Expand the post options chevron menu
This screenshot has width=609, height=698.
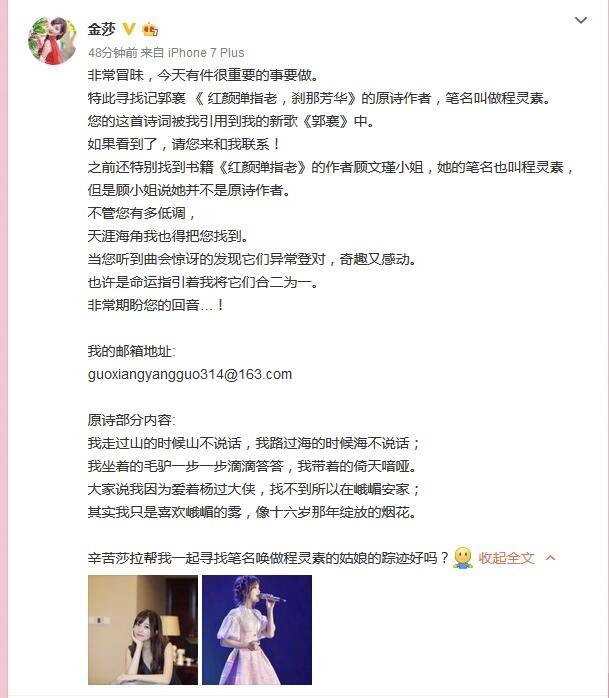point(581,20)
